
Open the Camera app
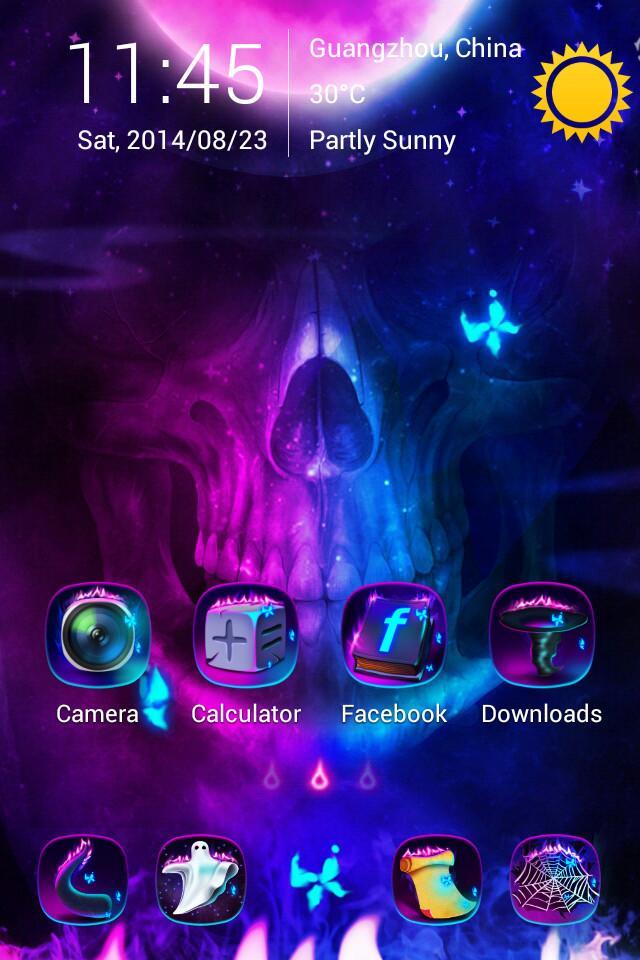click(97, 638)
